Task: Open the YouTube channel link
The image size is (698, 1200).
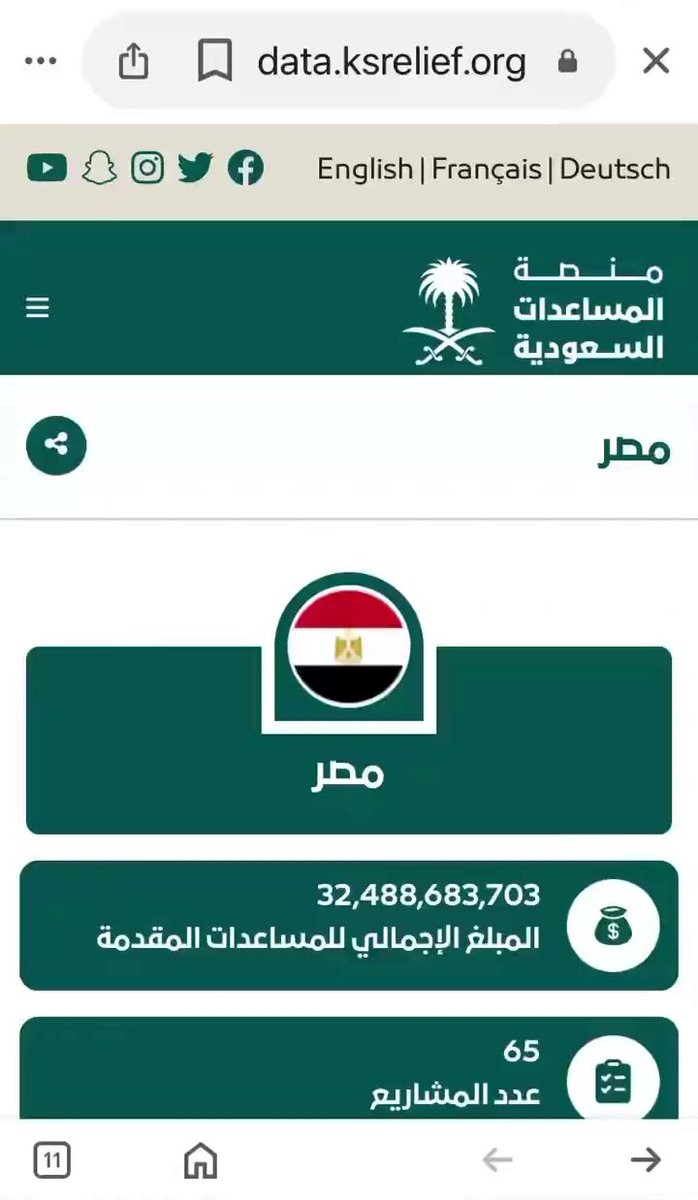Action: tap(47, 168)
